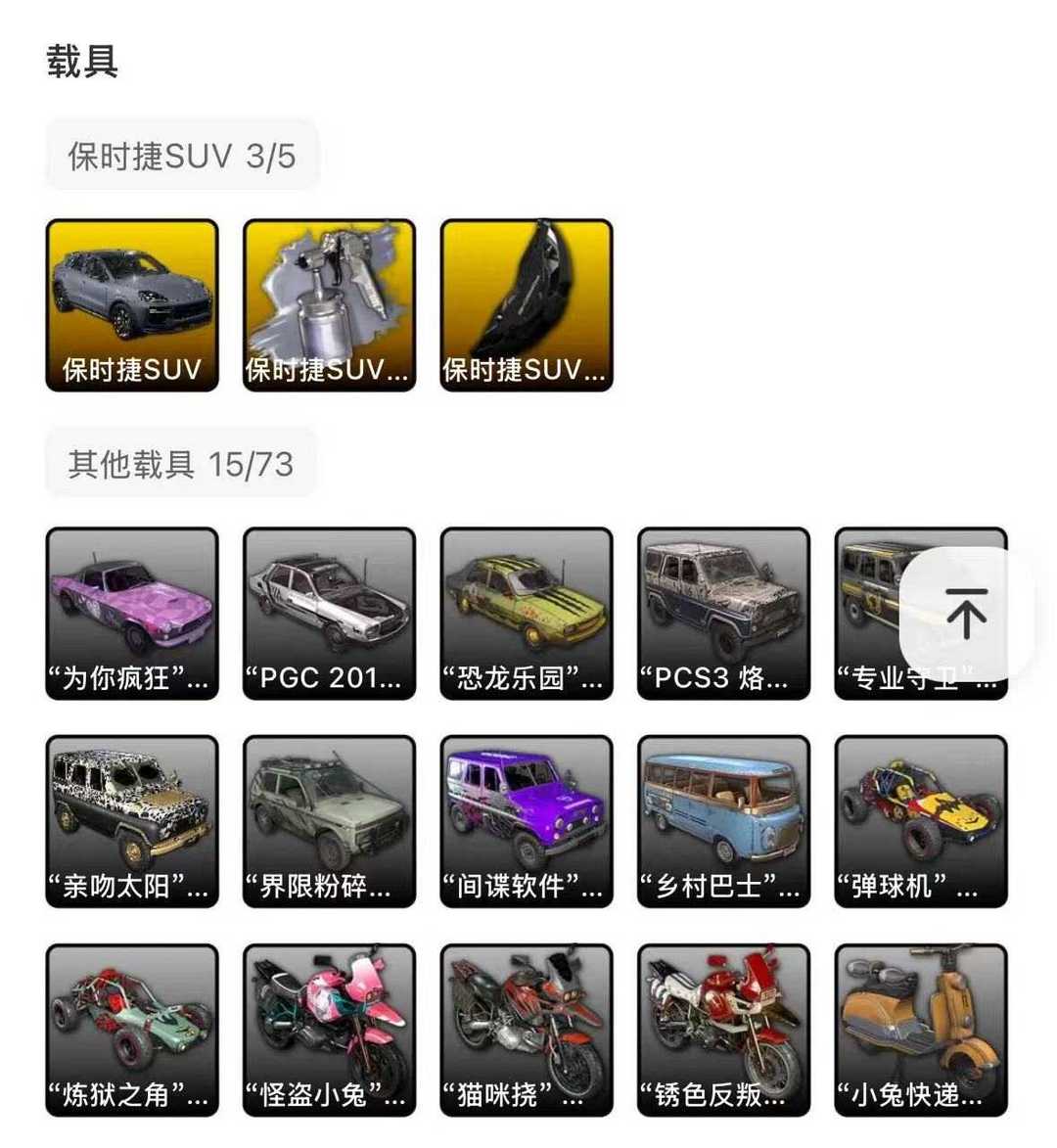Select the "小兔快递..." scooter skin
1057x1148 pixels.
coord(920,1030)
